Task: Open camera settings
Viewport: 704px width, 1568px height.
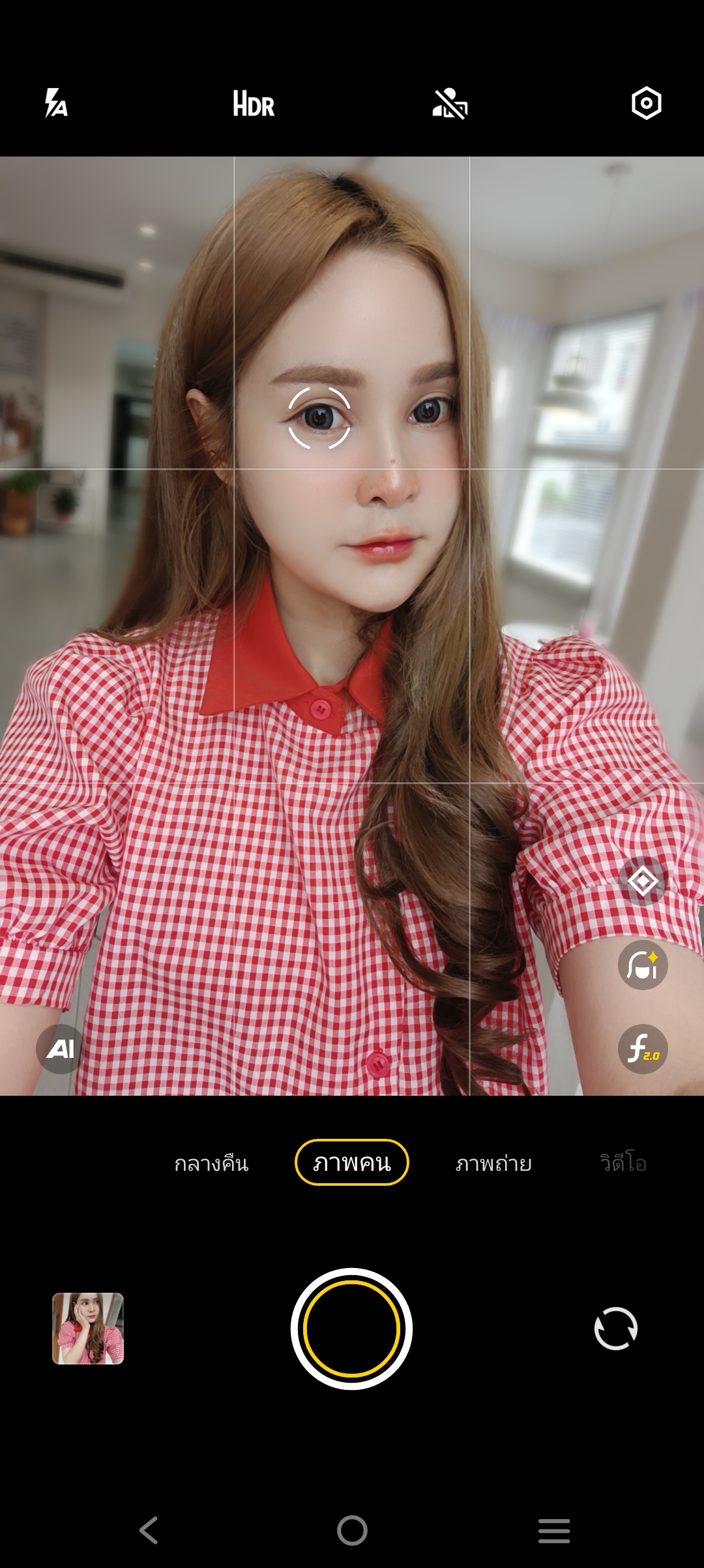Action: coord(646,103)
